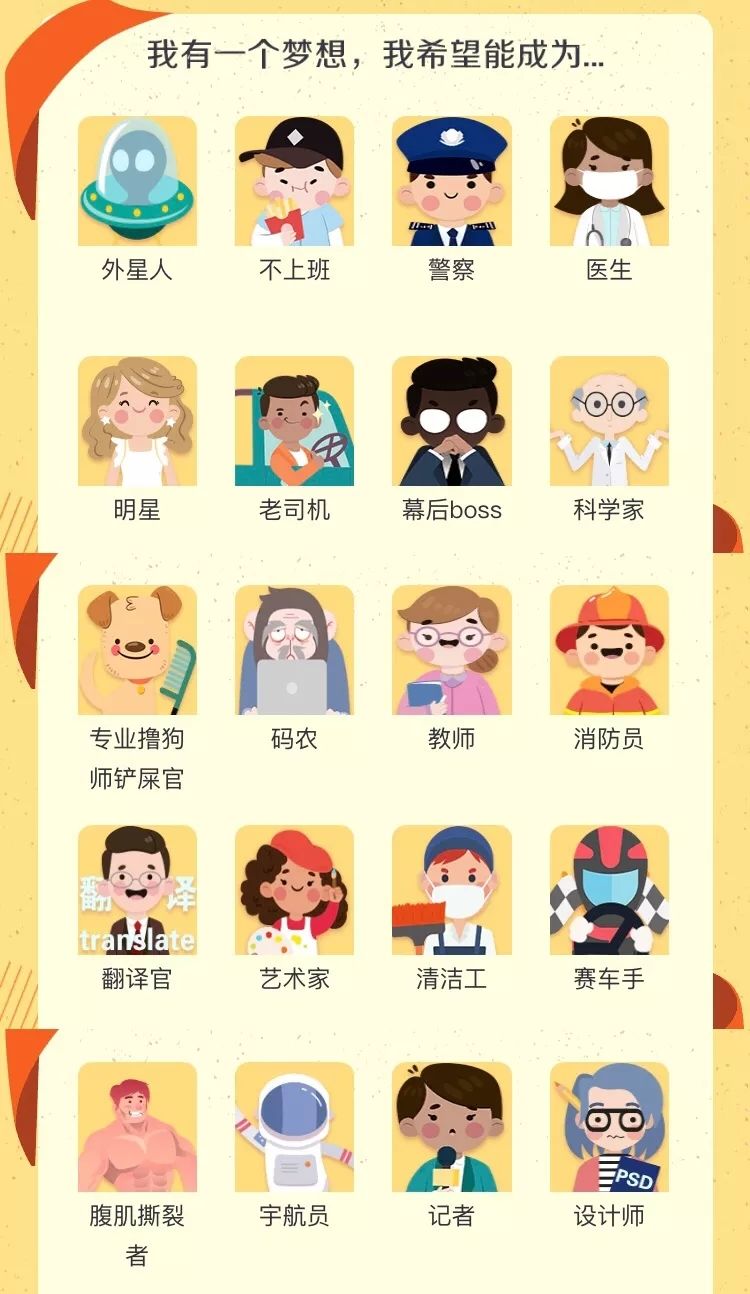Viewport: 750px width, 1294px height.
Task: Choose the 消防员 firefighter avatar
Action: tap(609, 650)
